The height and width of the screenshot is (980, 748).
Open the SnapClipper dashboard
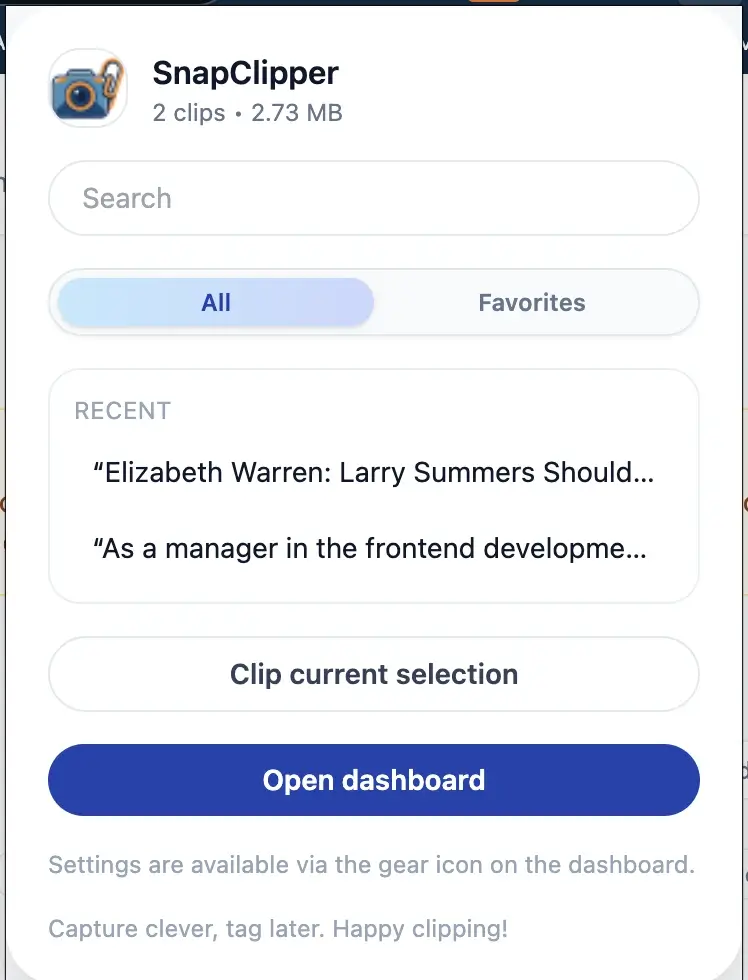(x=374, y=780)
